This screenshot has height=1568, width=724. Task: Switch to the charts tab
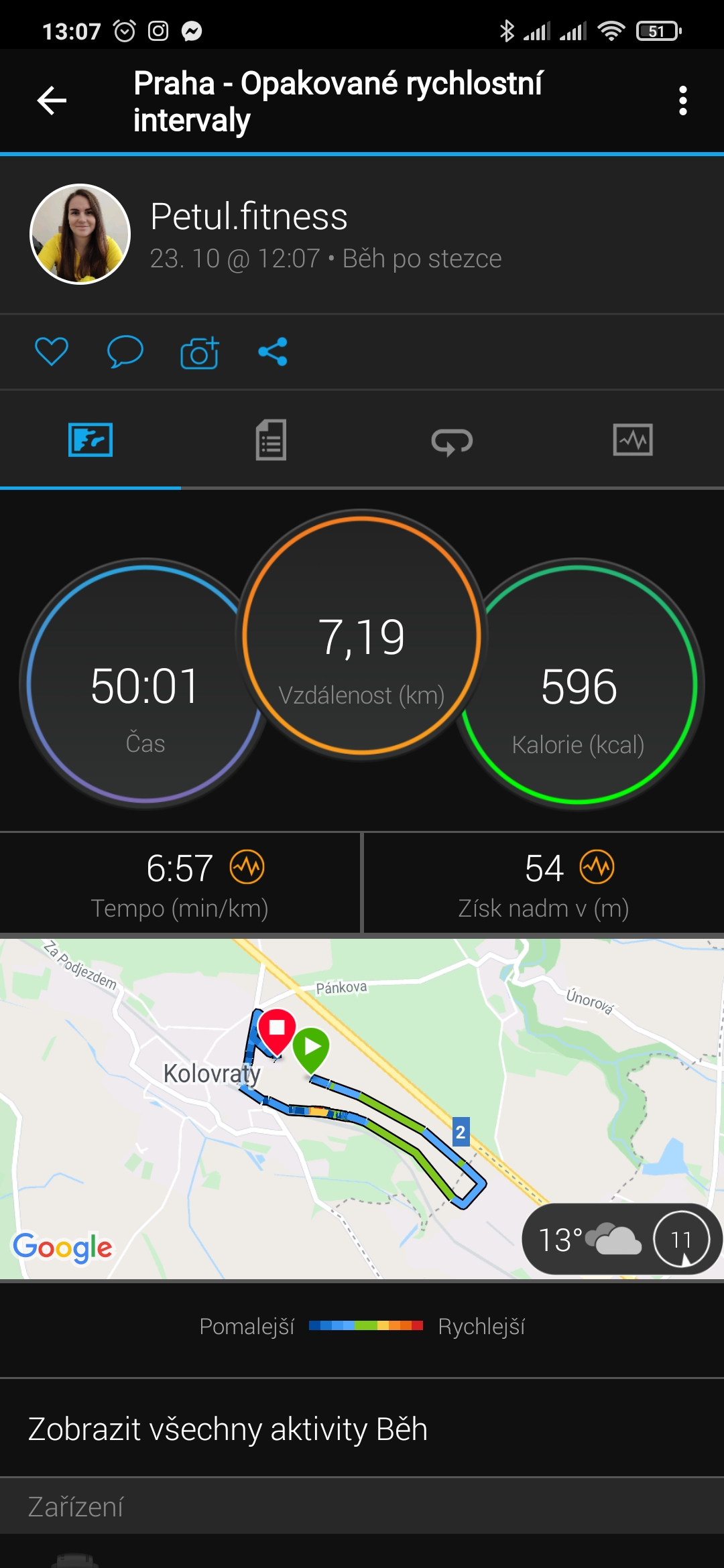(x=633, y=440)
